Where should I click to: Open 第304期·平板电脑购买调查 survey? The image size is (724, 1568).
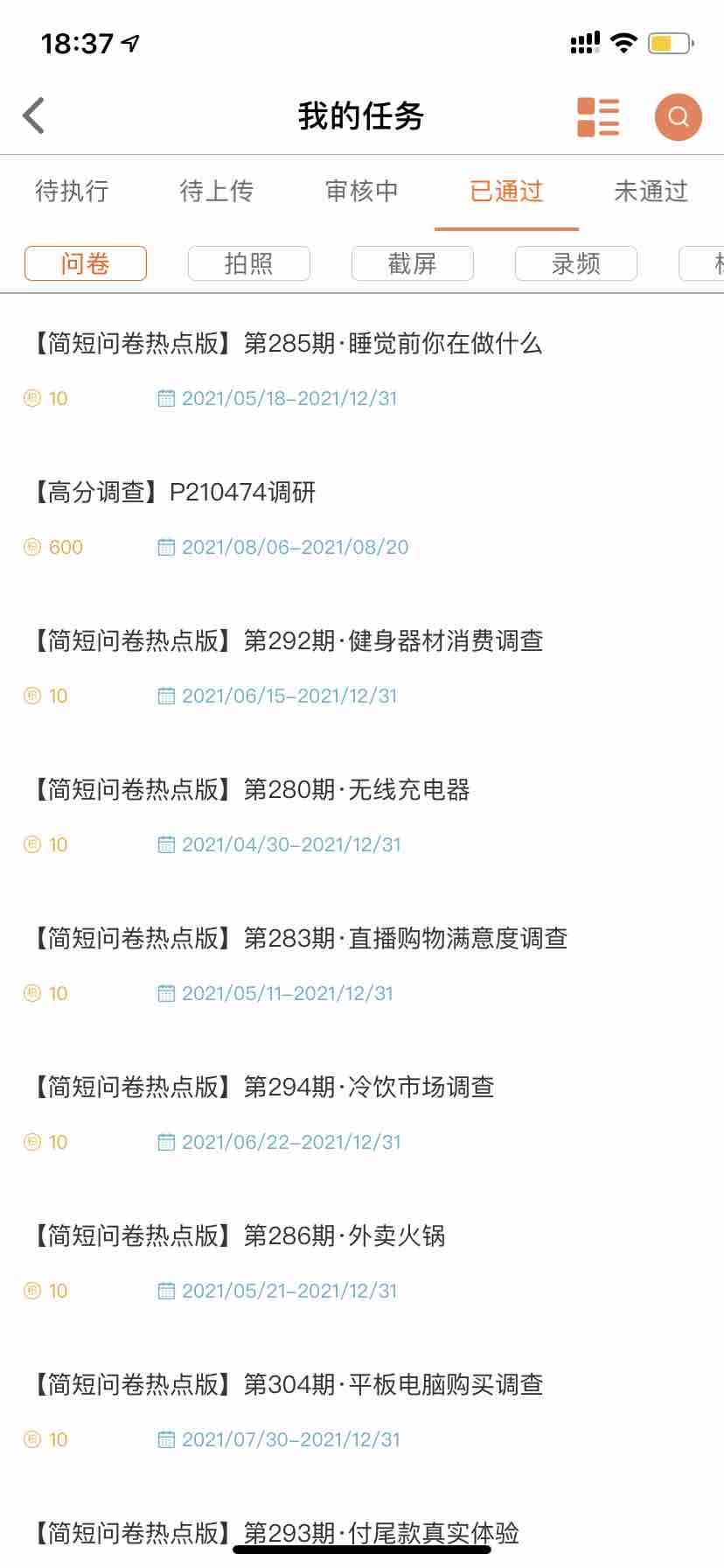[x=287, y=1385]
